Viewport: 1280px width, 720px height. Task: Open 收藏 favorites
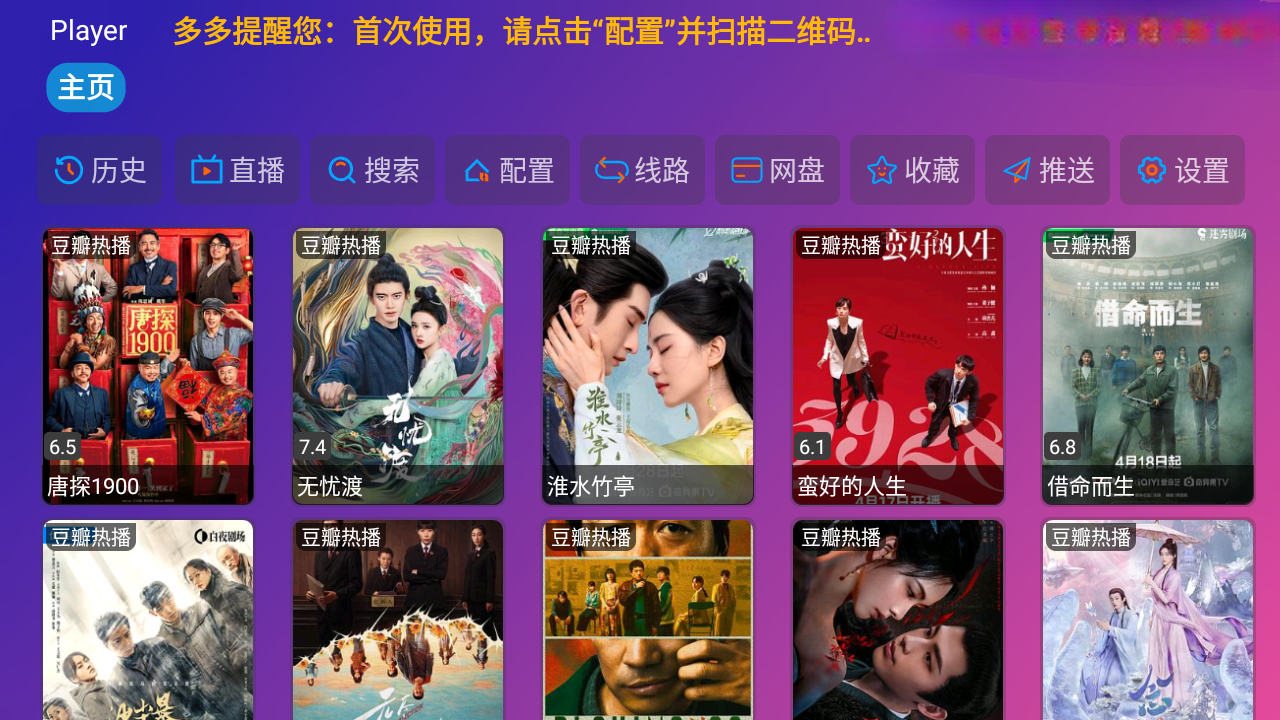[912, 171]
